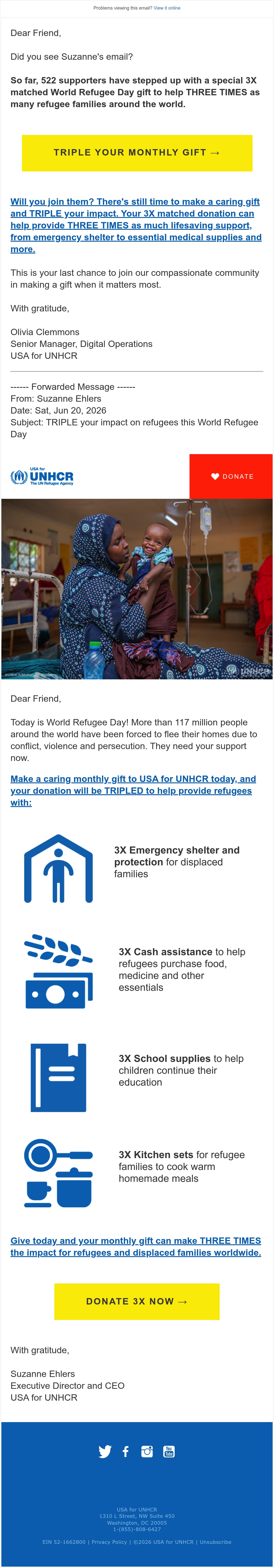Open the 'Give today and your monthly gift' link
Viewport: 274px width, 1568px height.
[x=135, y=1247]
